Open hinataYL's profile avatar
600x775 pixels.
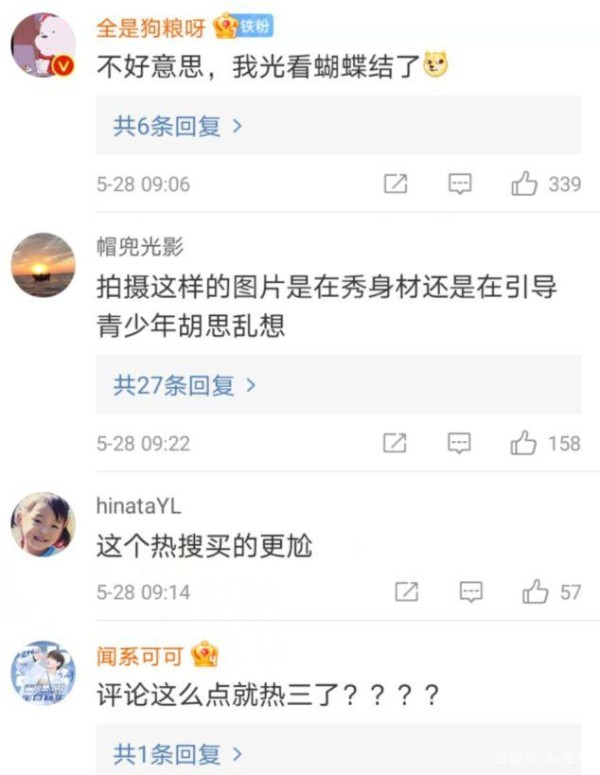[x=43, y=523]
